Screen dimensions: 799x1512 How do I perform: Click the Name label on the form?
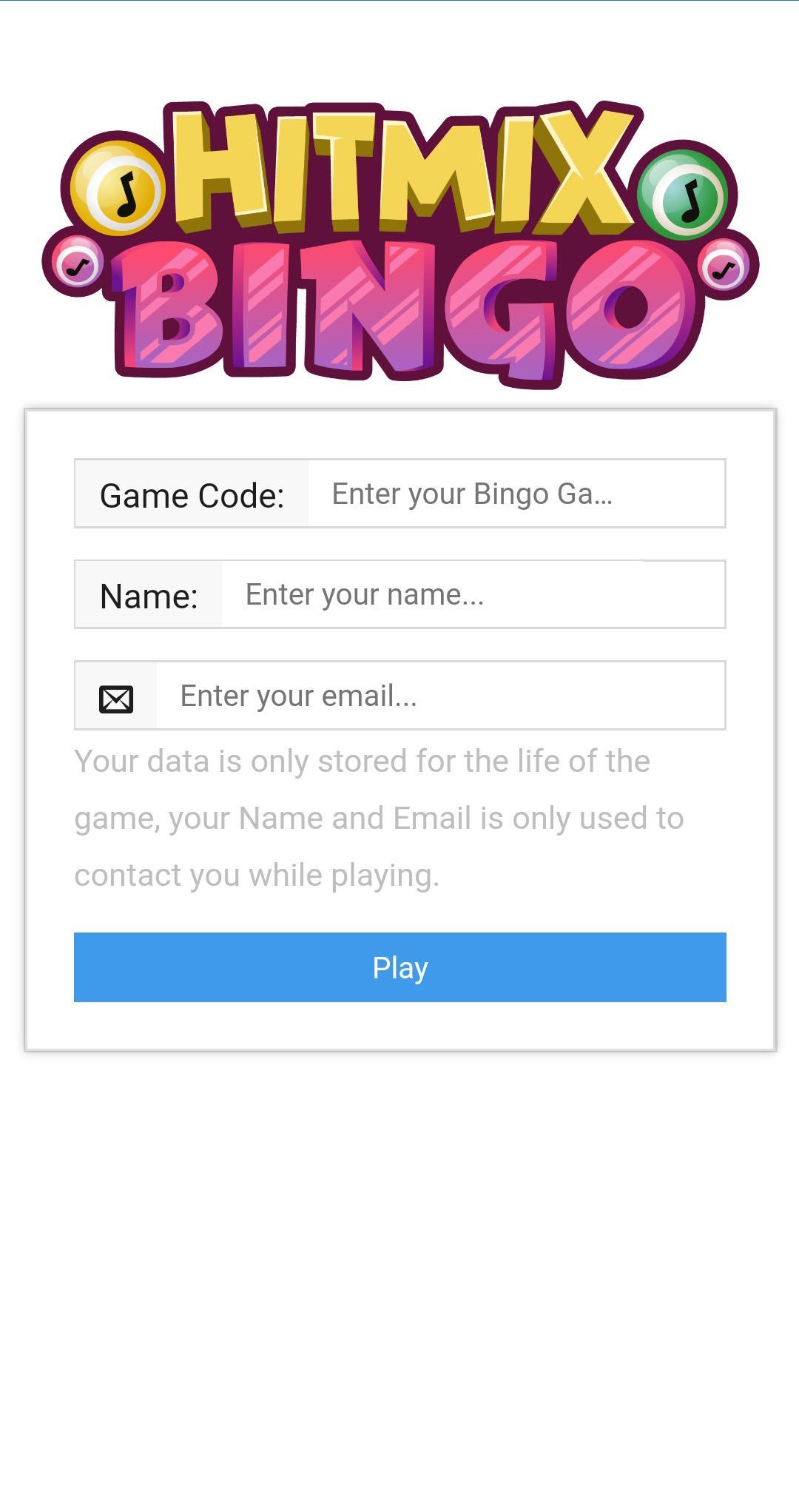[x=148, y=594]
